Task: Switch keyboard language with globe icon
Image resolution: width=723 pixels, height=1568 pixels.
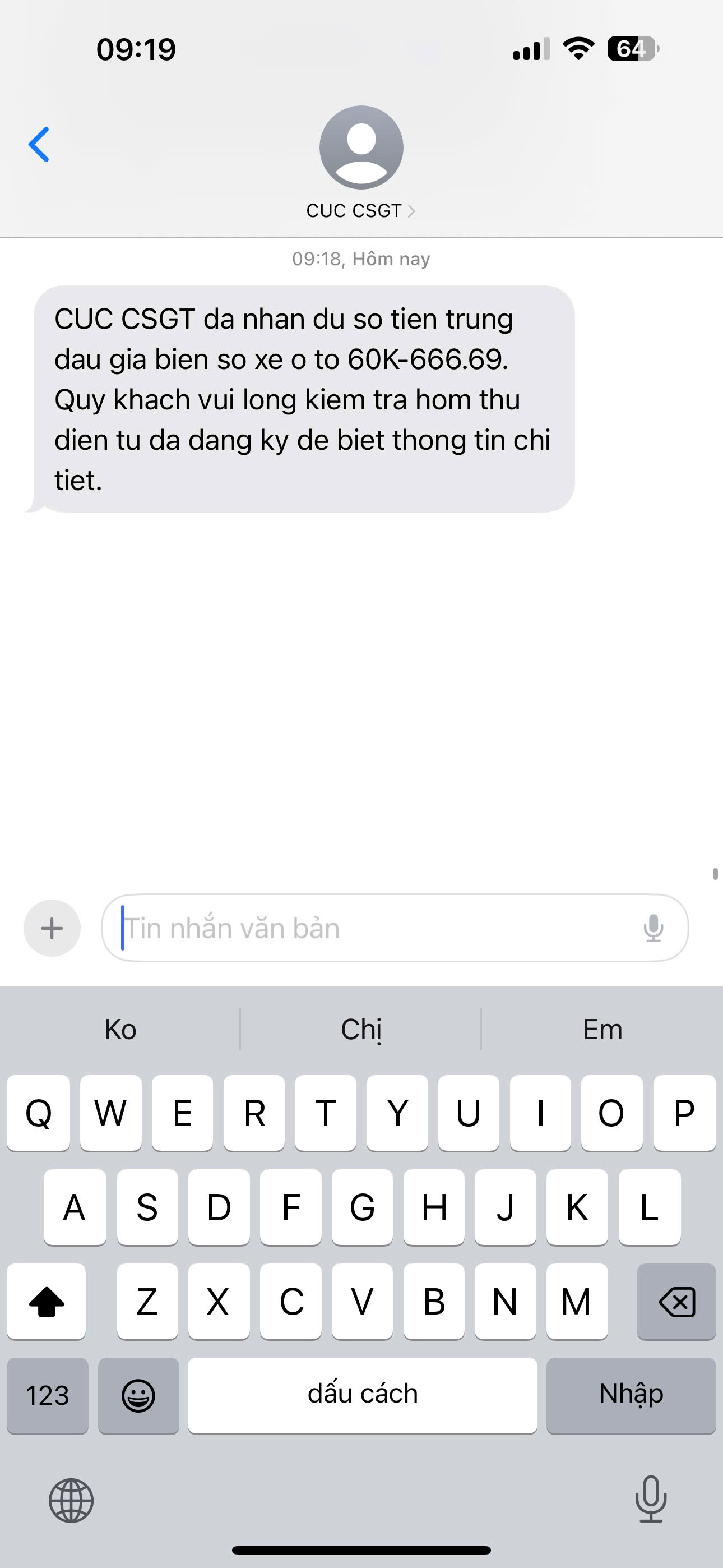Action: pyautogui.click(x=71, y=1500)
